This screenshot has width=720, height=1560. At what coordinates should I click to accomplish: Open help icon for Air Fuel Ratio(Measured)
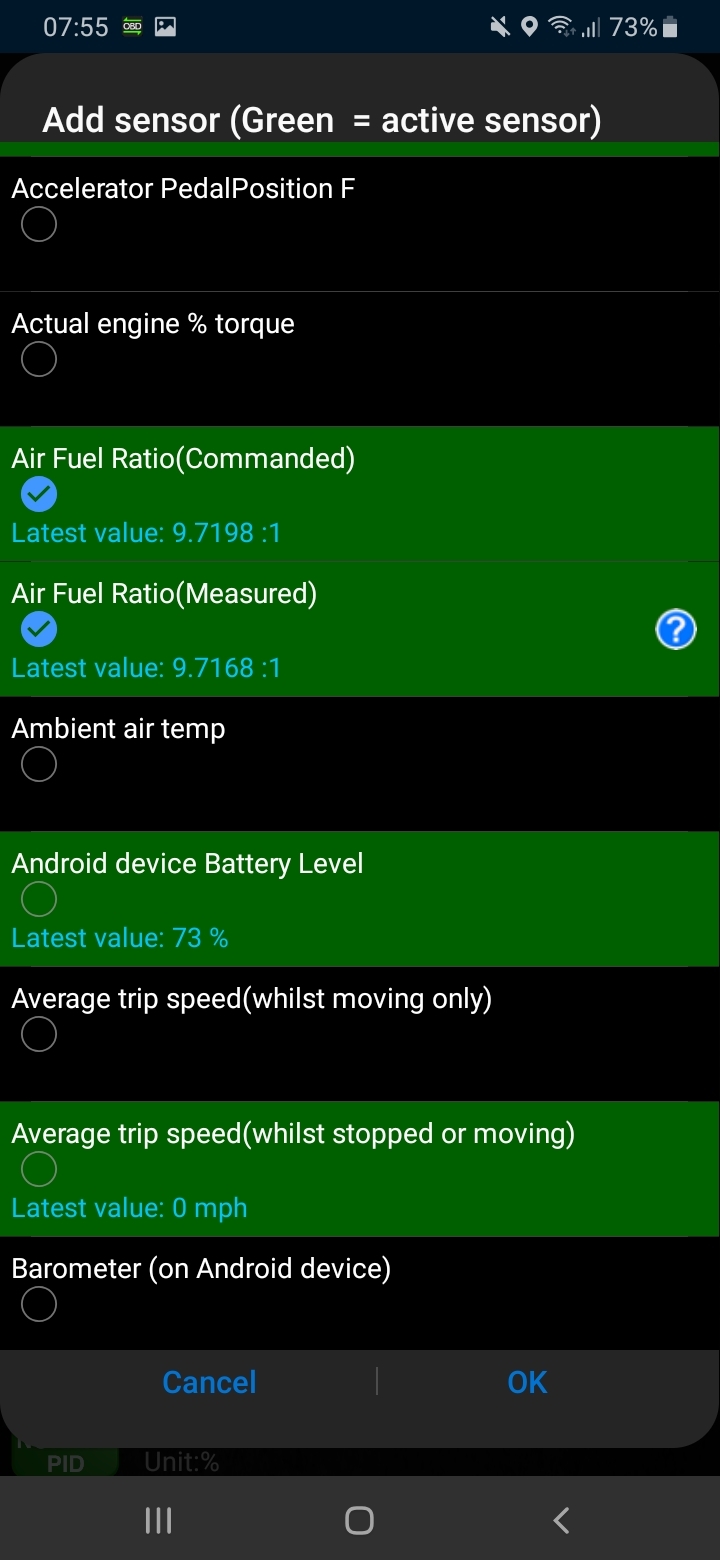click(676, 630)
